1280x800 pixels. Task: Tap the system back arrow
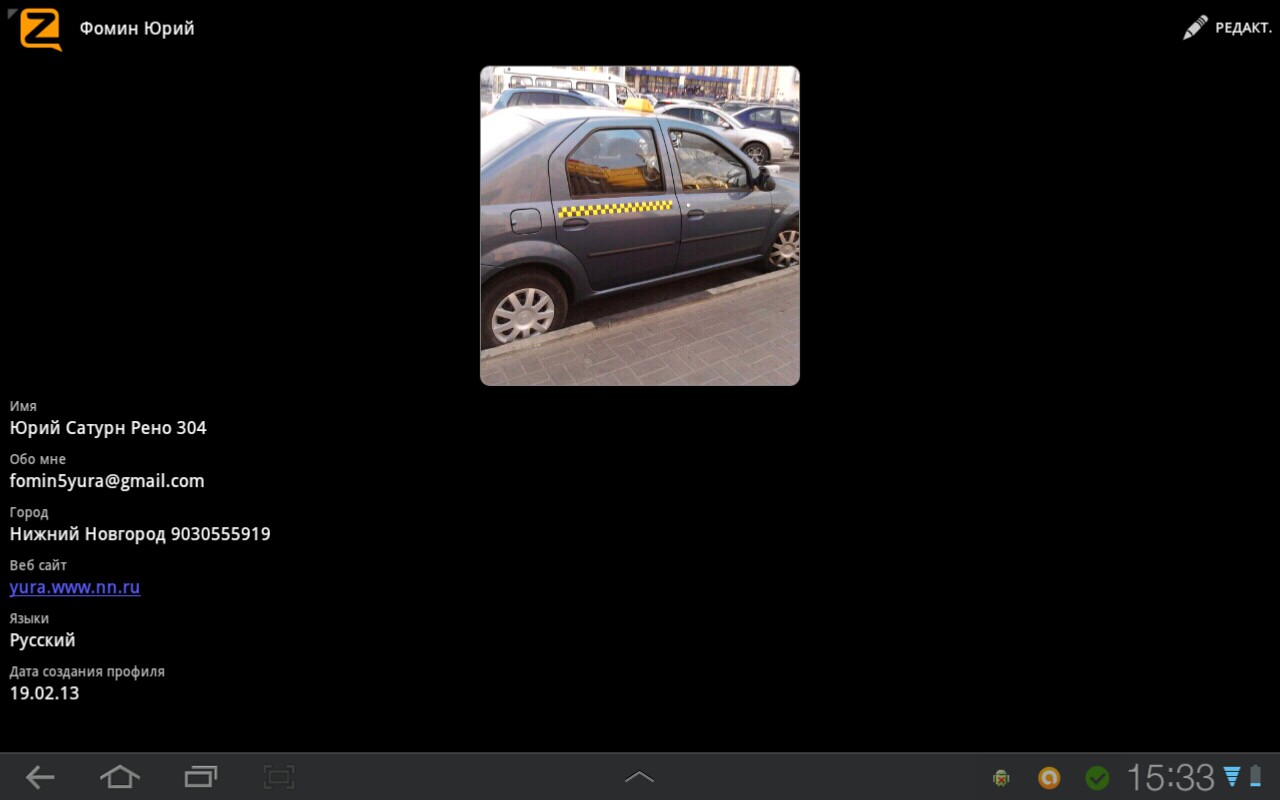coord(40,777)
